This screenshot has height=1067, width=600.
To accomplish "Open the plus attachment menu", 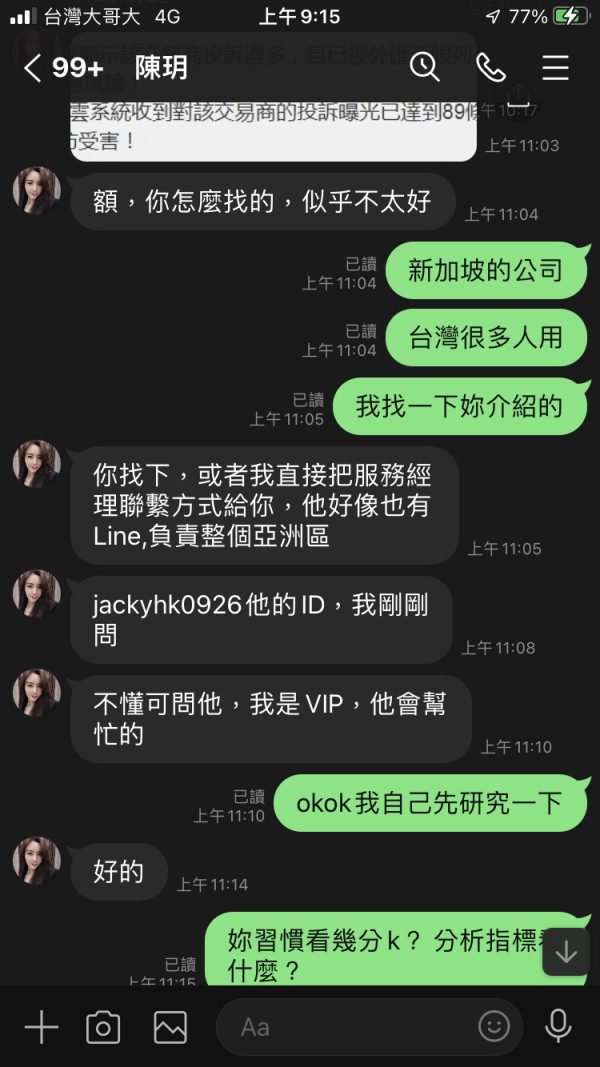I will tap(41, 1026).
